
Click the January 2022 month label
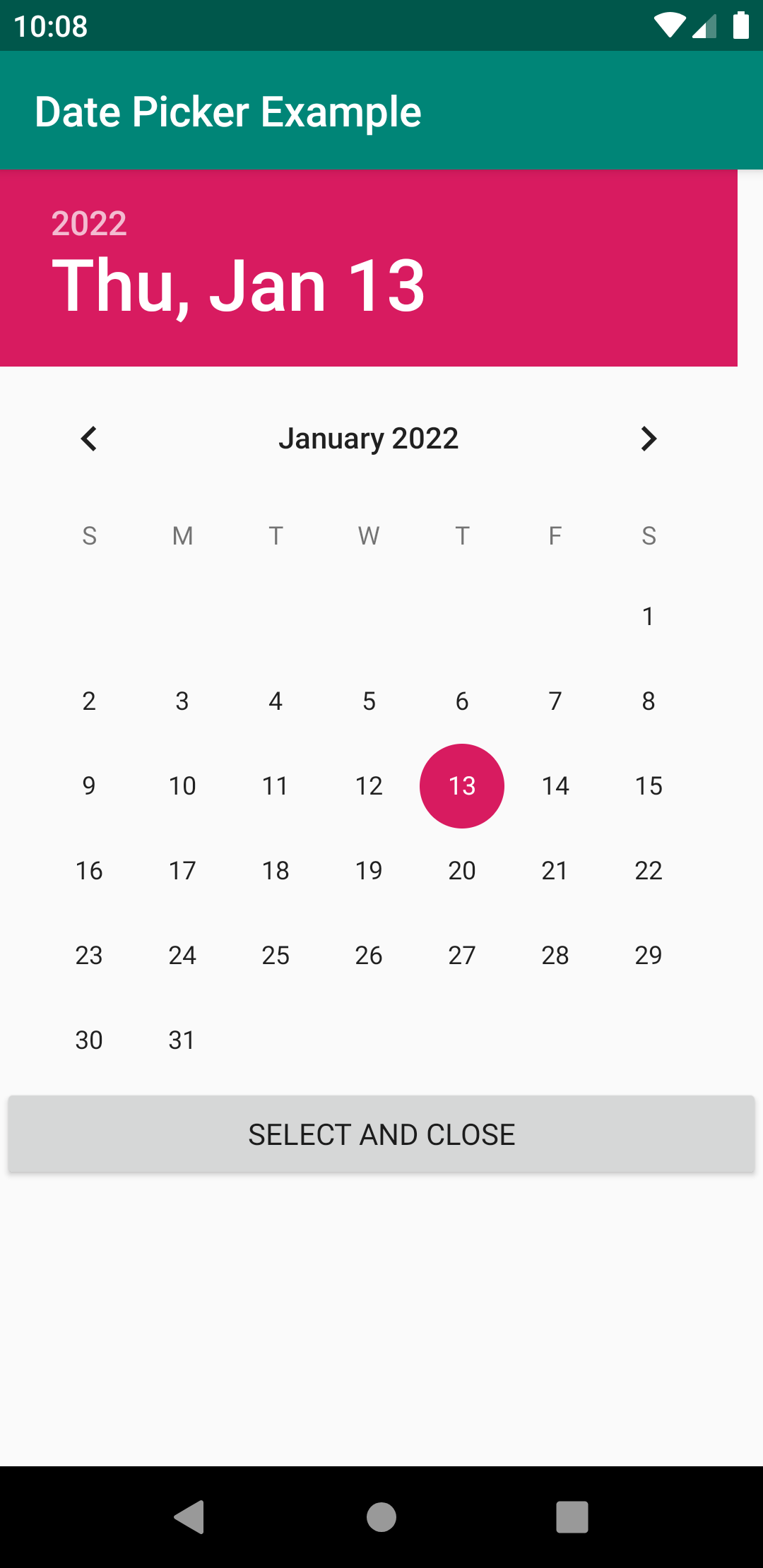[x=369, y=438]
